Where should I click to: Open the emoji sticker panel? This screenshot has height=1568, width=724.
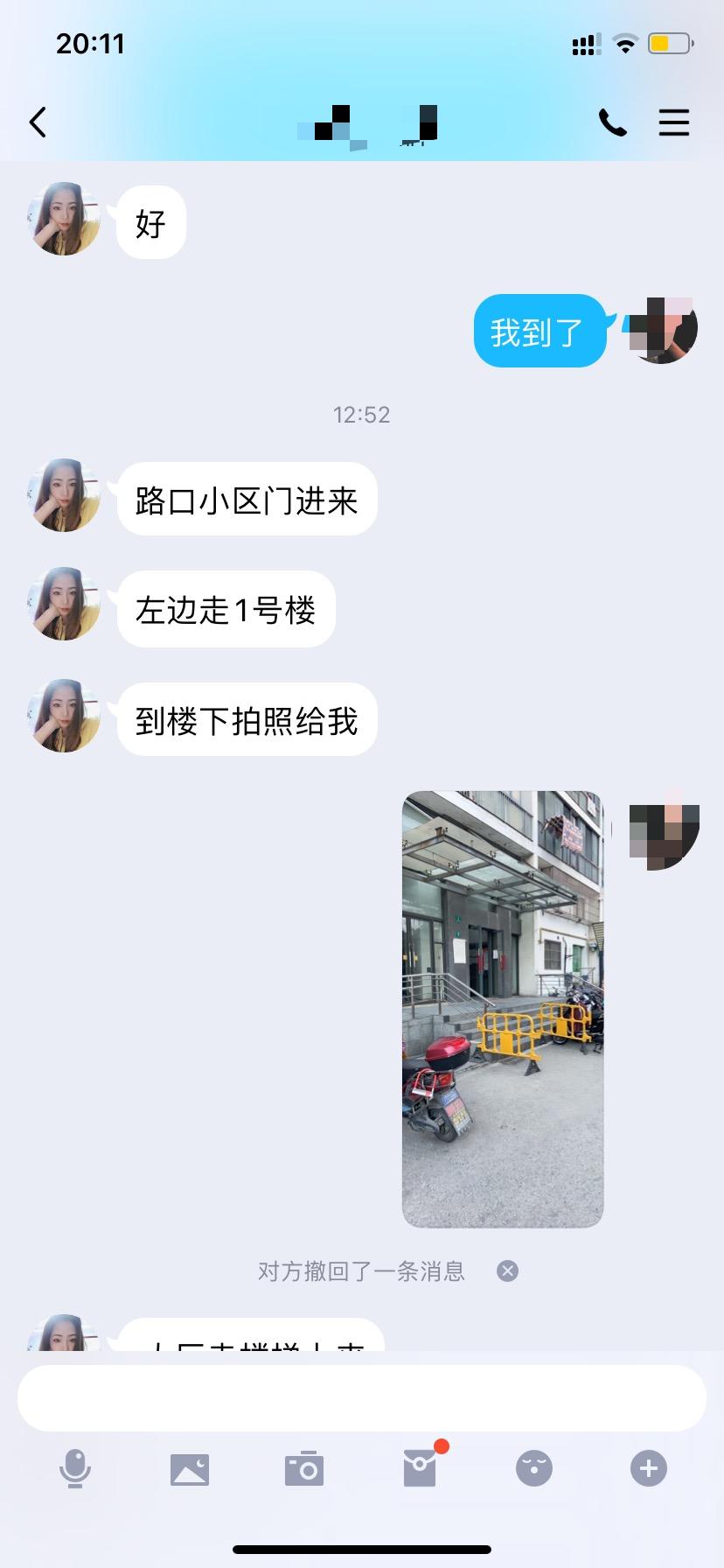[534, 1469]
